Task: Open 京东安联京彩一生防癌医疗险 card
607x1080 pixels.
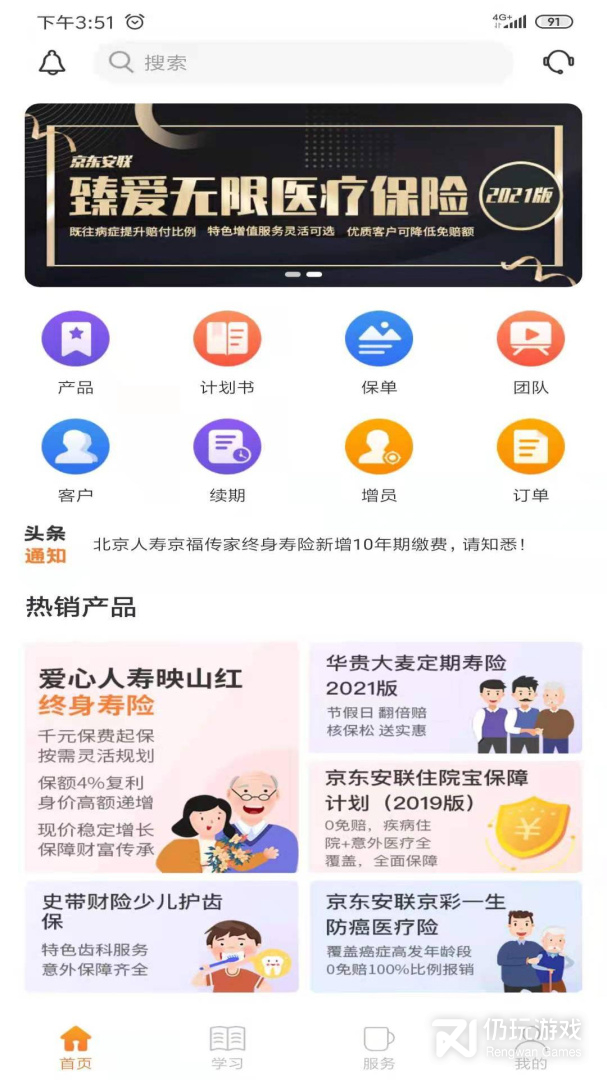Action: click(445, 936)
